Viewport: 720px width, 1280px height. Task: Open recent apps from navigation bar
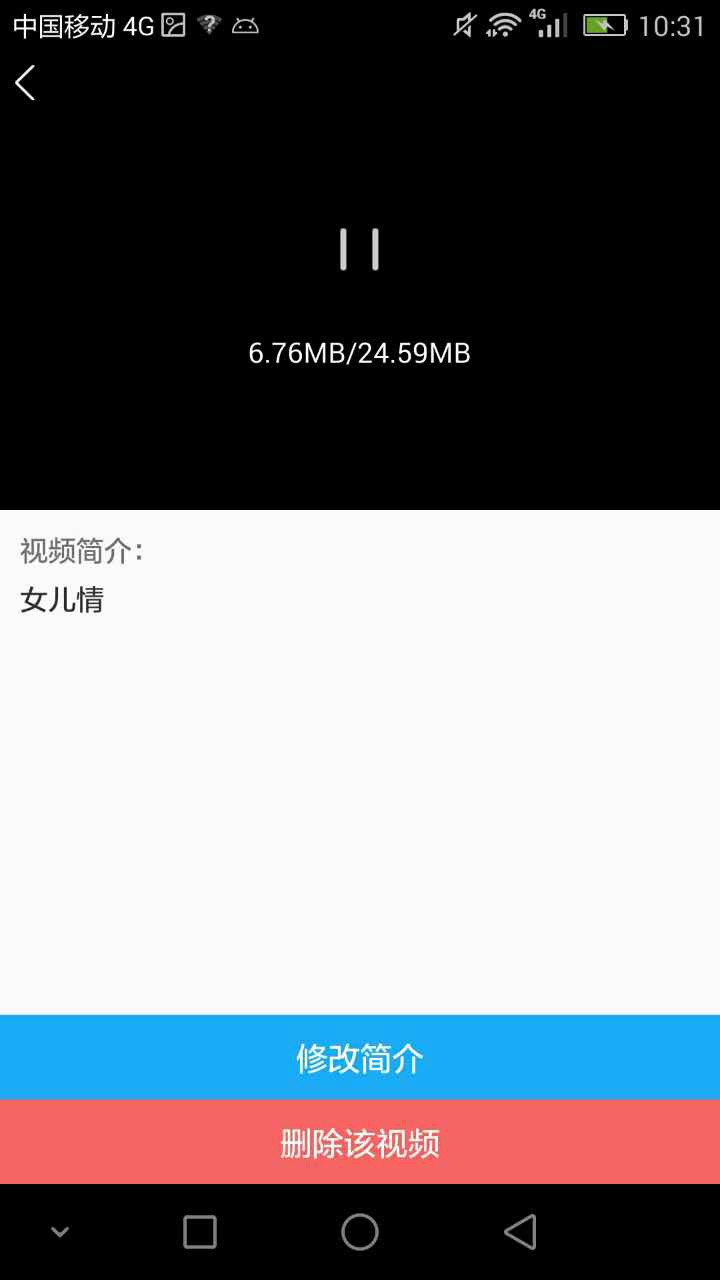tap(200, 1232)
